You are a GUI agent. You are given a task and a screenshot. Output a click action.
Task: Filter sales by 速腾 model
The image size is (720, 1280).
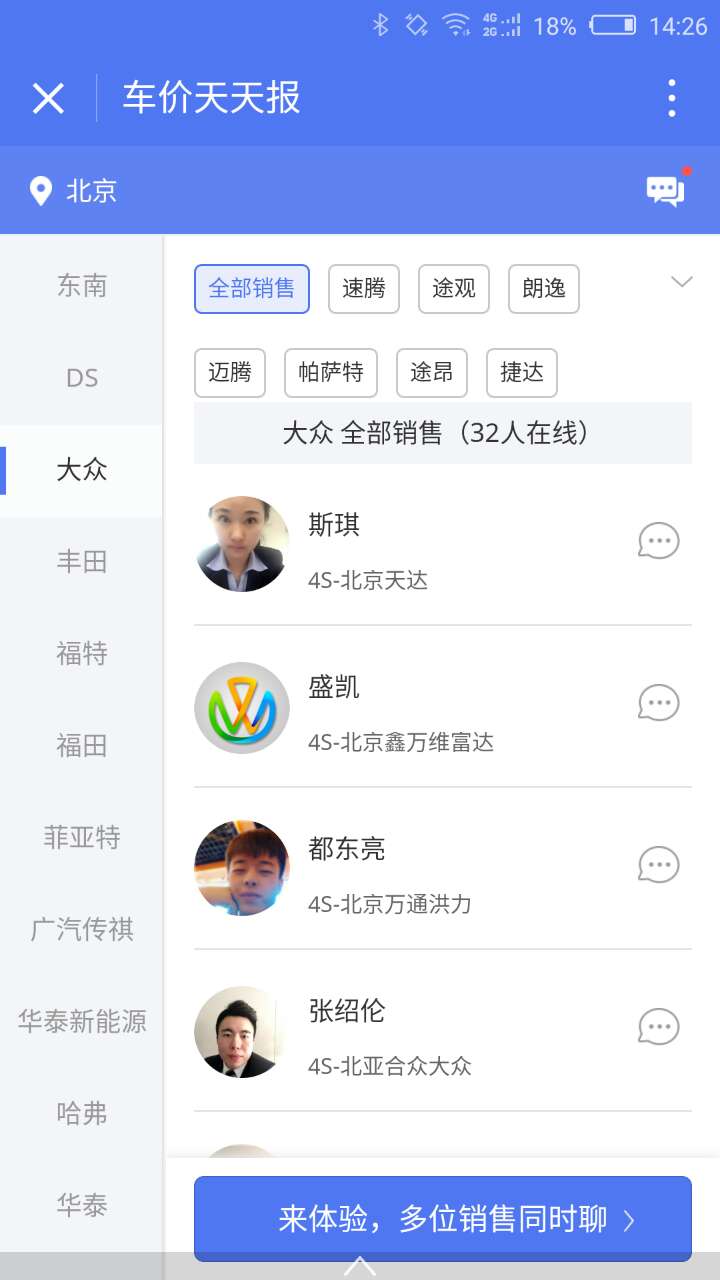(364, 289)
